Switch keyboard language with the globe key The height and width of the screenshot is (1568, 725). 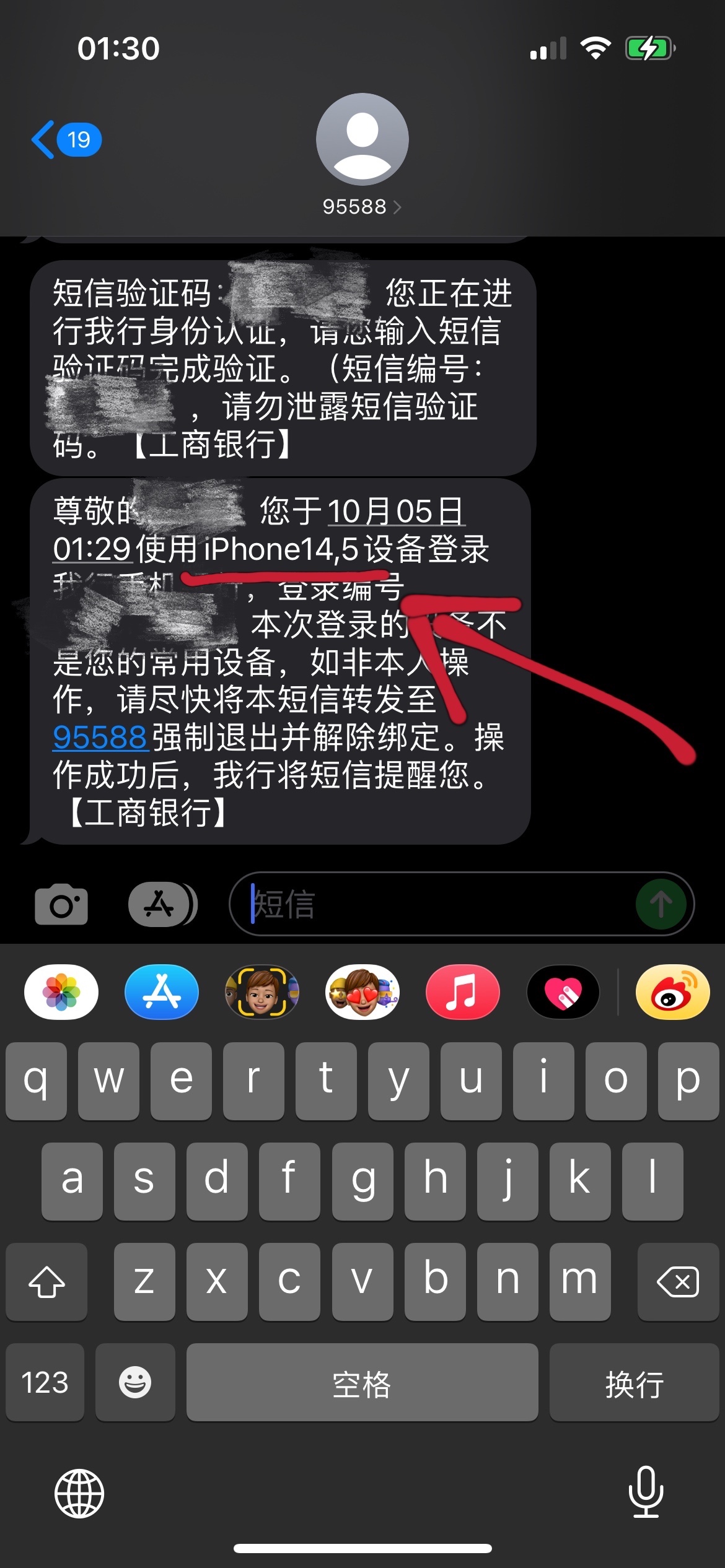79,1493
